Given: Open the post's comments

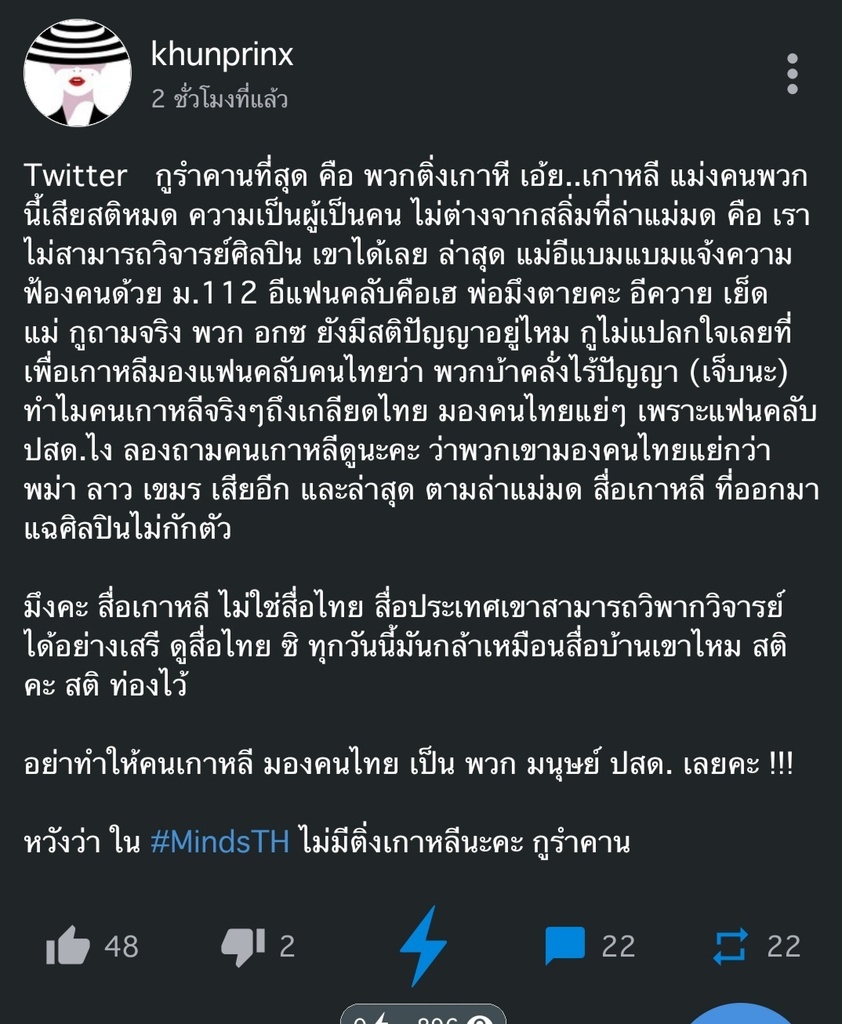Looking at the screenshot, I should pos(565,946).
